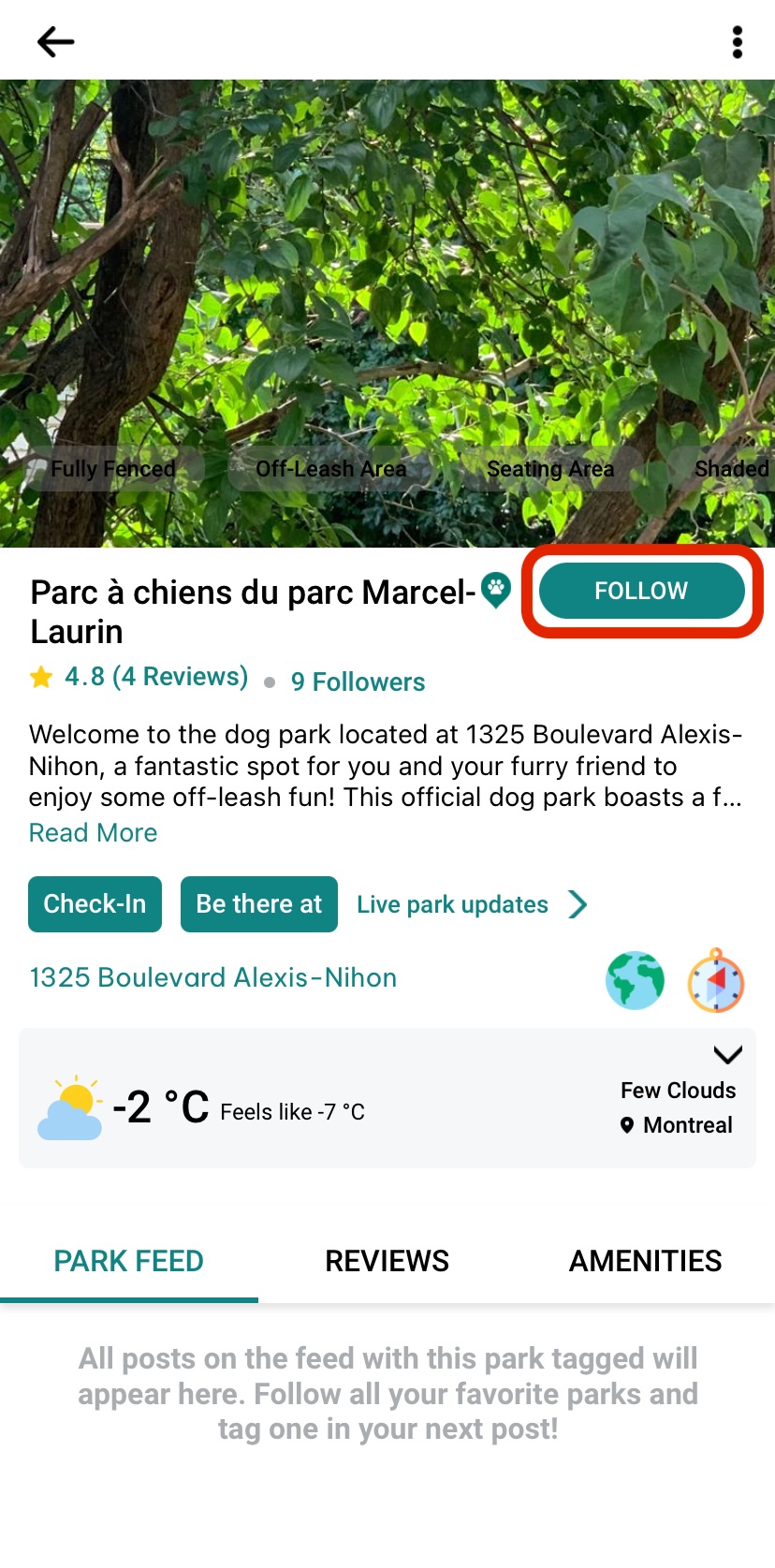The width and height of the screenshot is (775, 1568).
Task: Open the 4.8 (4 Reviews) rating link
Action: click(x=155, y=677)
